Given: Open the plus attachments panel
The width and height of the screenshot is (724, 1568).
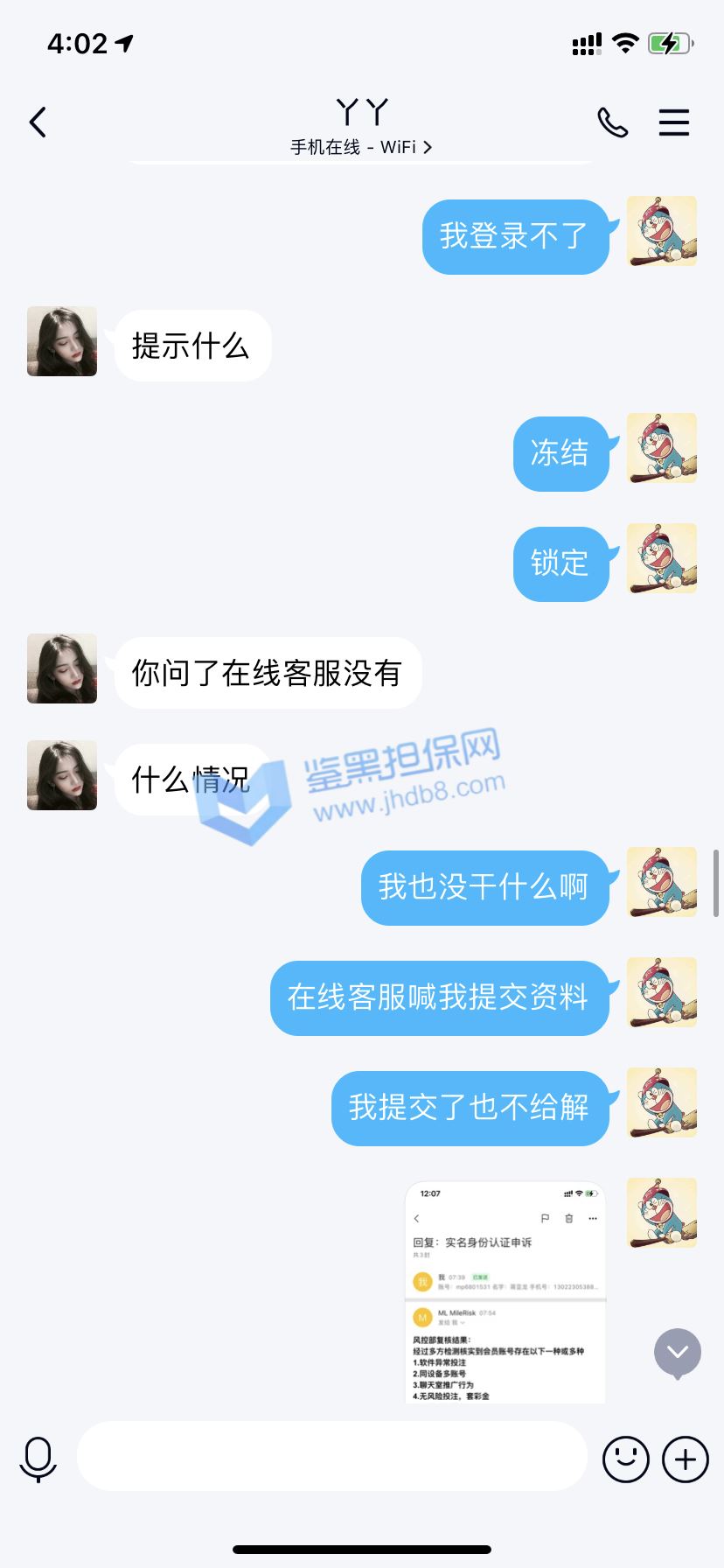Looking at the screenshot, I should tap(686, 1459).
